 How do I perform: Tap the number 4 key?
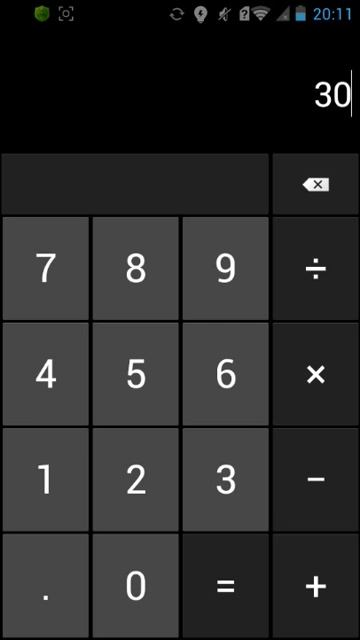[46, 374]
